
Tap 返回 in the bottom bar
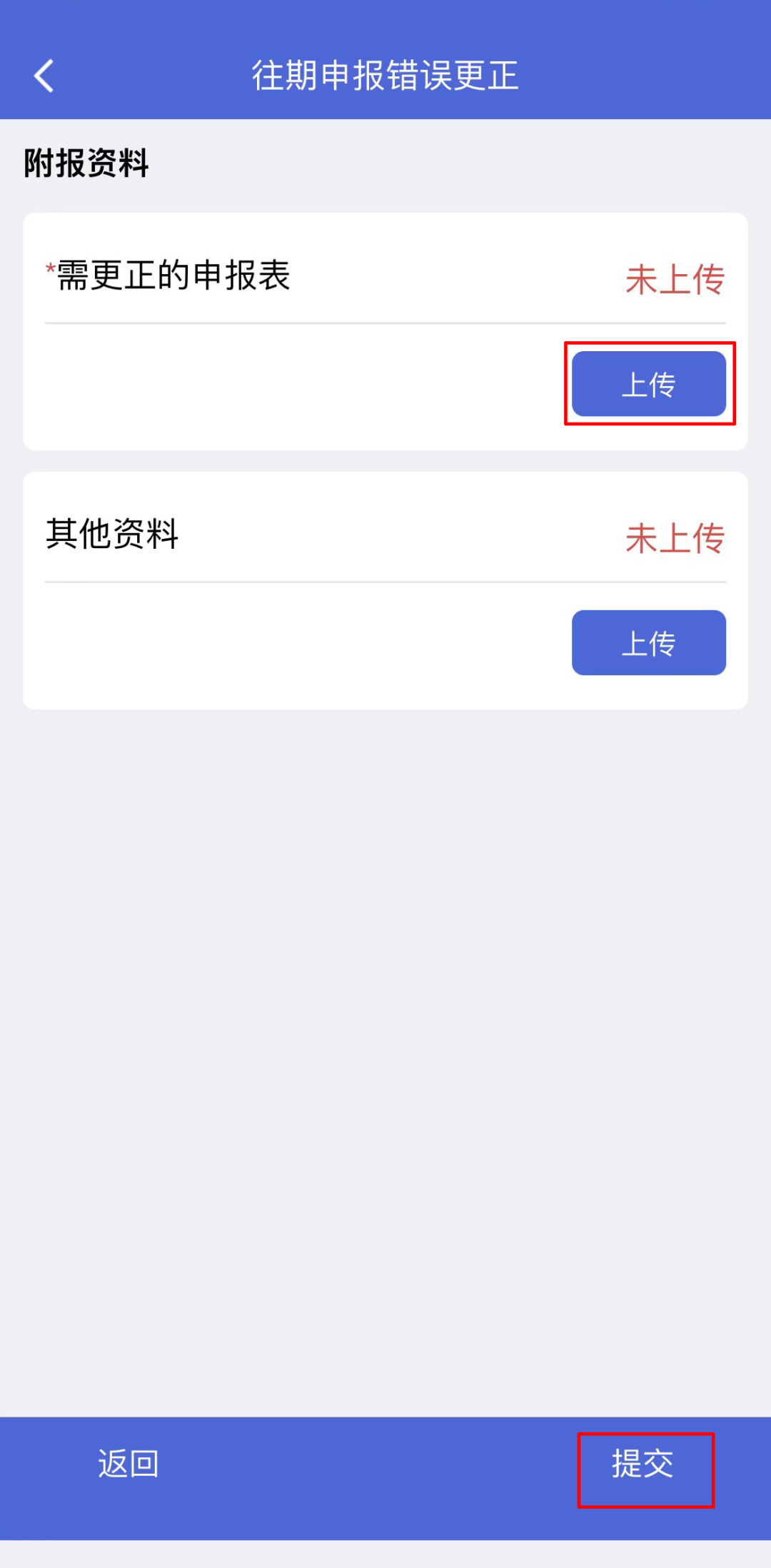click(x=128, y=1464)
